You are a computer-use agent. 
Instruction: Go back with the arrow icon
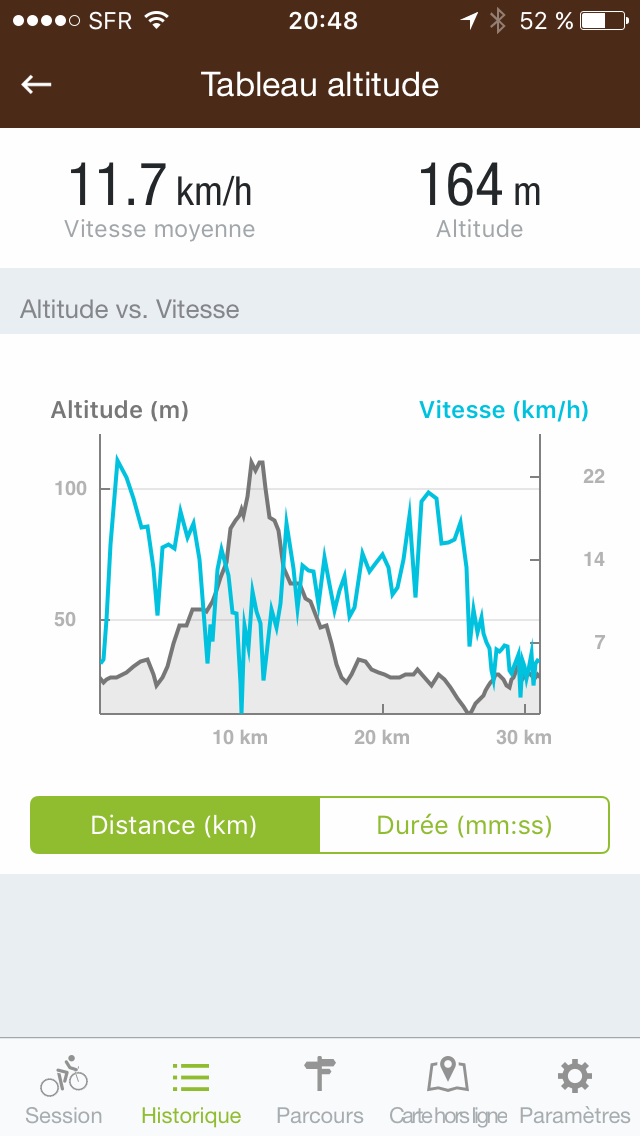36,85
